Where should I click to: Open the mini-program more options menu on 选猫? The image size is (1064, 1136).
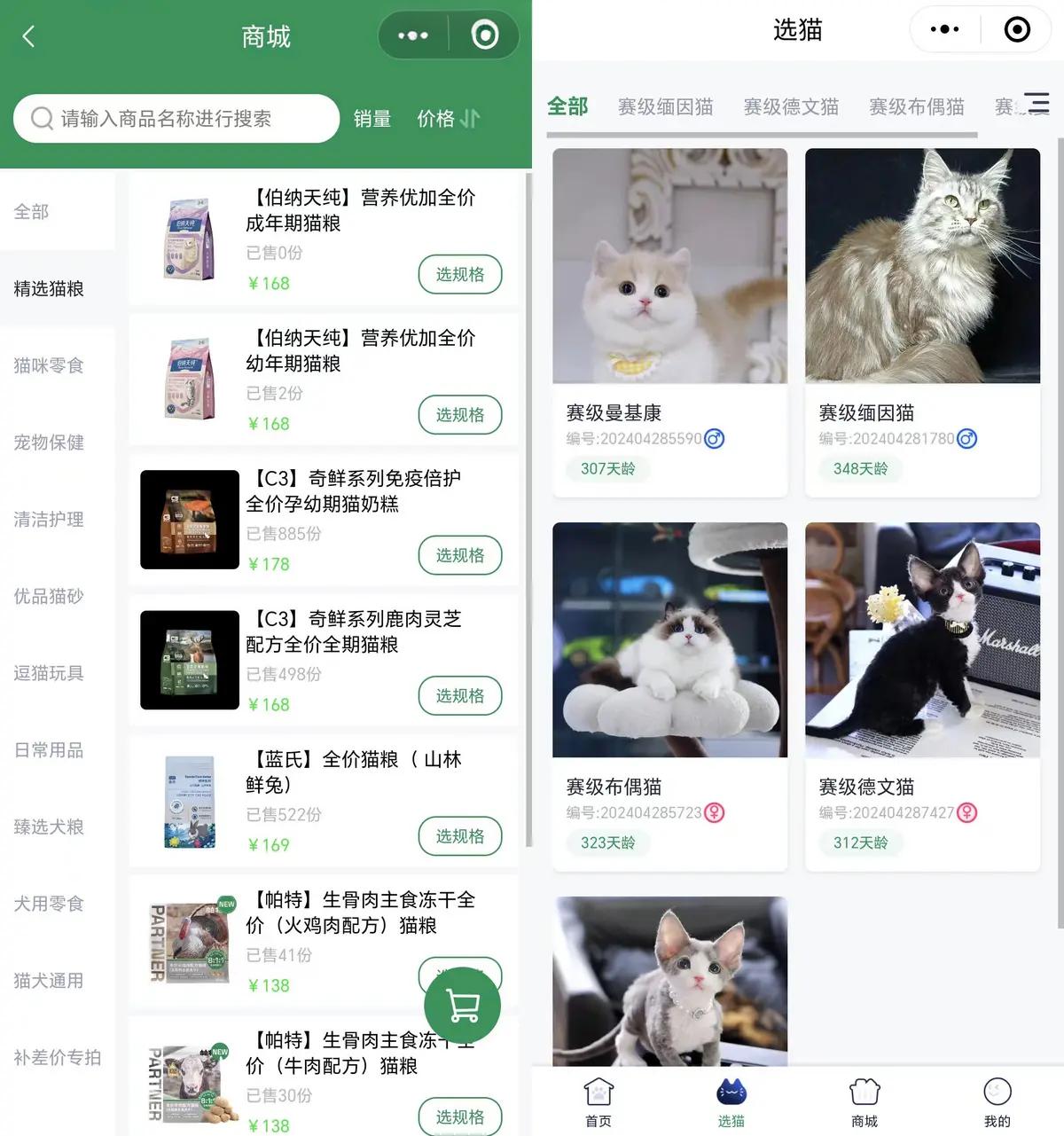coord(944,29)
